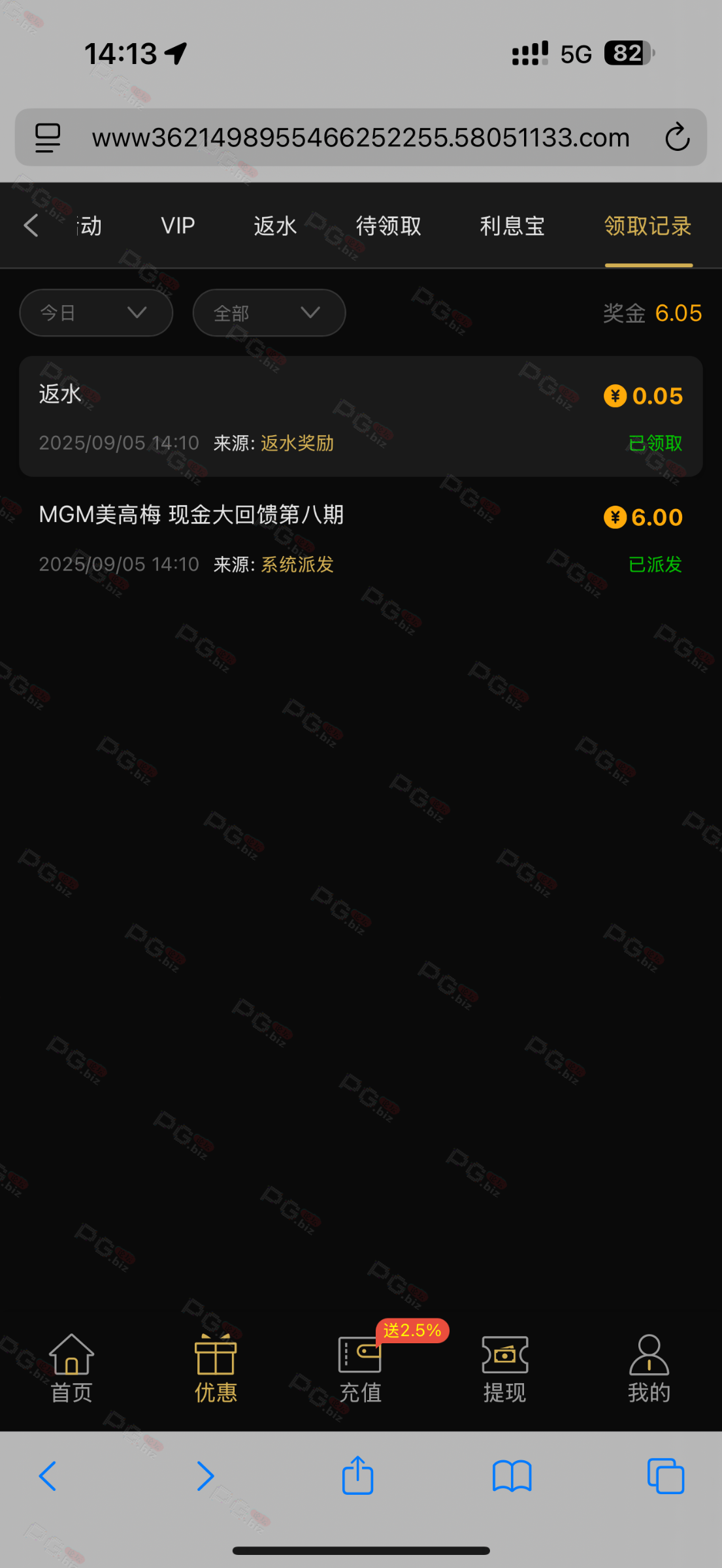Switch to the 提现 withdrawal tab
The width and height of the screenshot is (722, 1568).
[504, 1367]
